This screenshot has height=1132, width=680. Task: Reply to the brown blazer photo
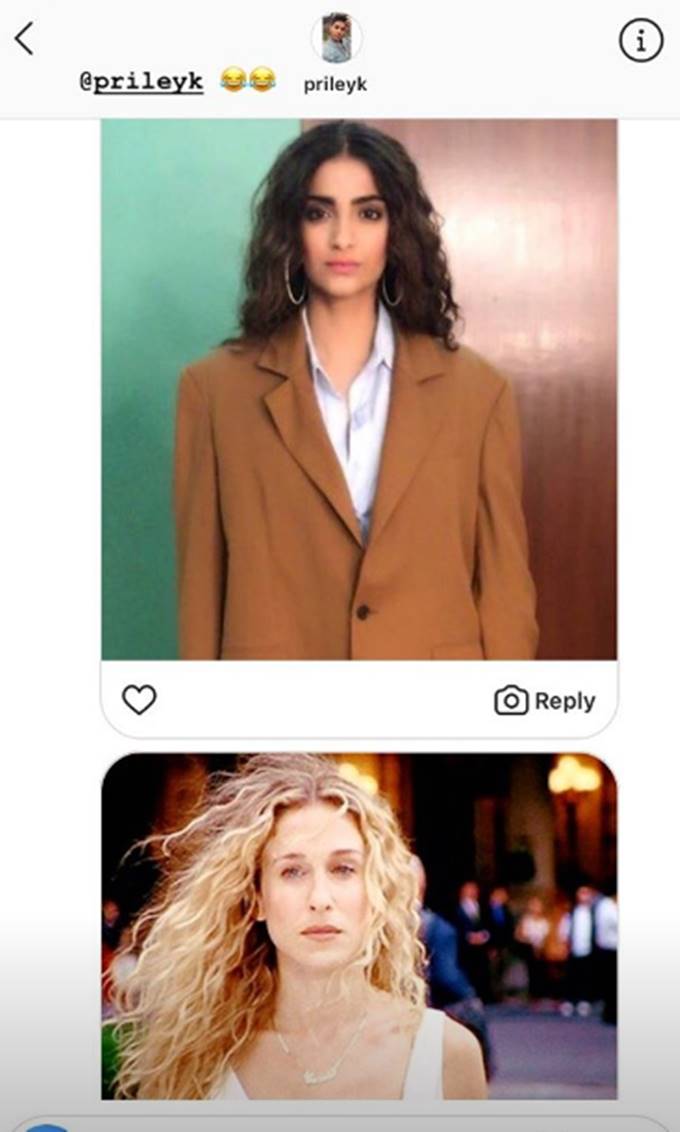click(x=545, y=701)
